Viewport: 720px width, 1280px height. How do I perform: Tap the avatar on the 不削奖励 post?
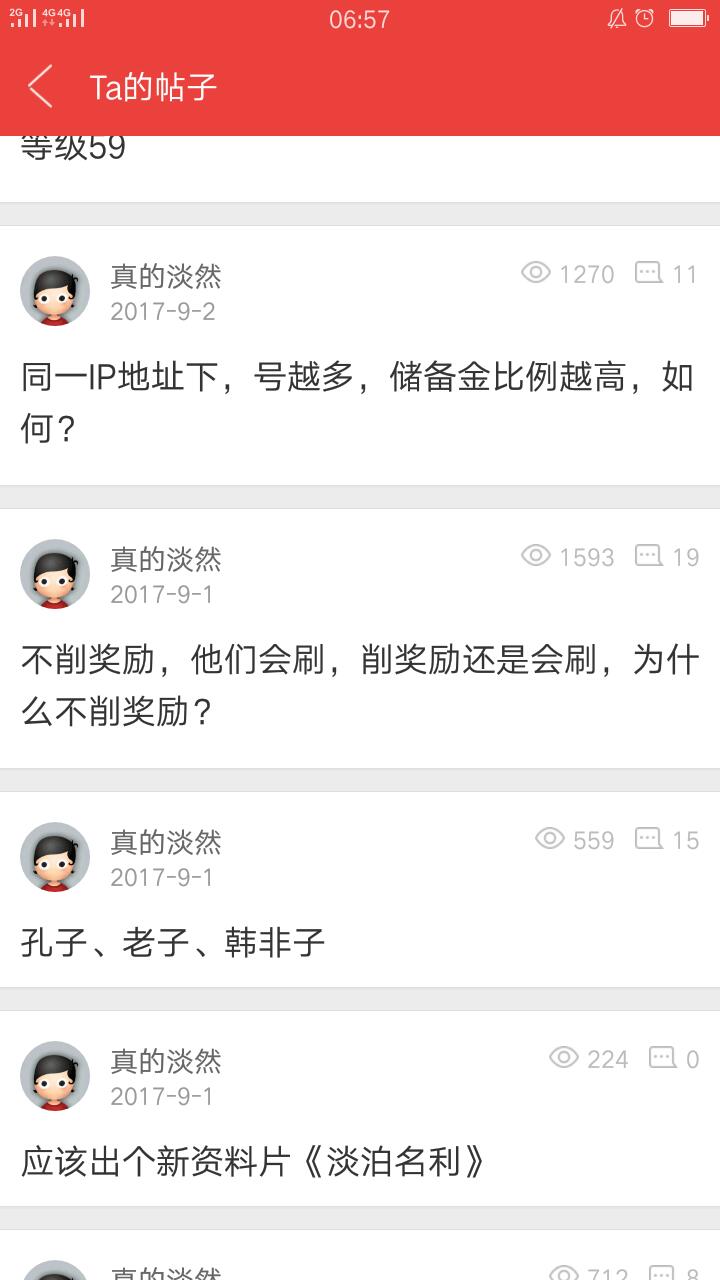pyautogui.click(x=55, y=574)
